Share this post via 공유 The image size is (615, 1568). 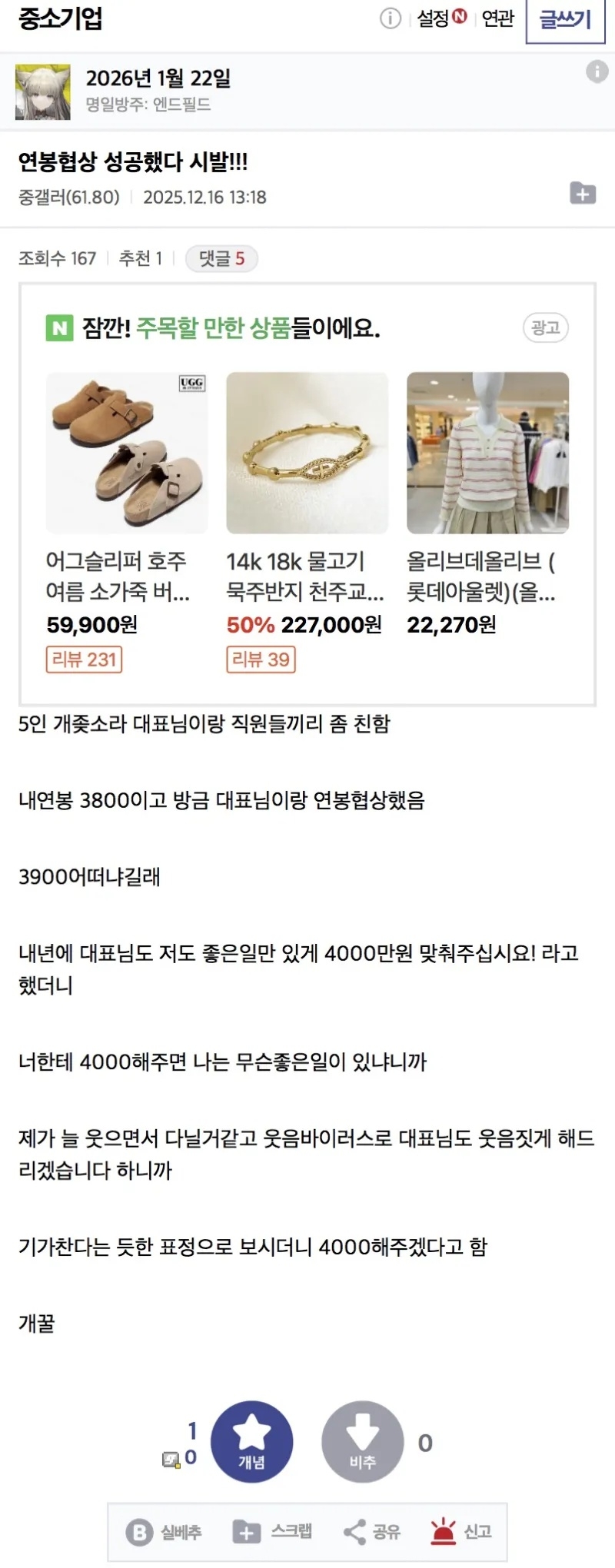click(372, 1532)
